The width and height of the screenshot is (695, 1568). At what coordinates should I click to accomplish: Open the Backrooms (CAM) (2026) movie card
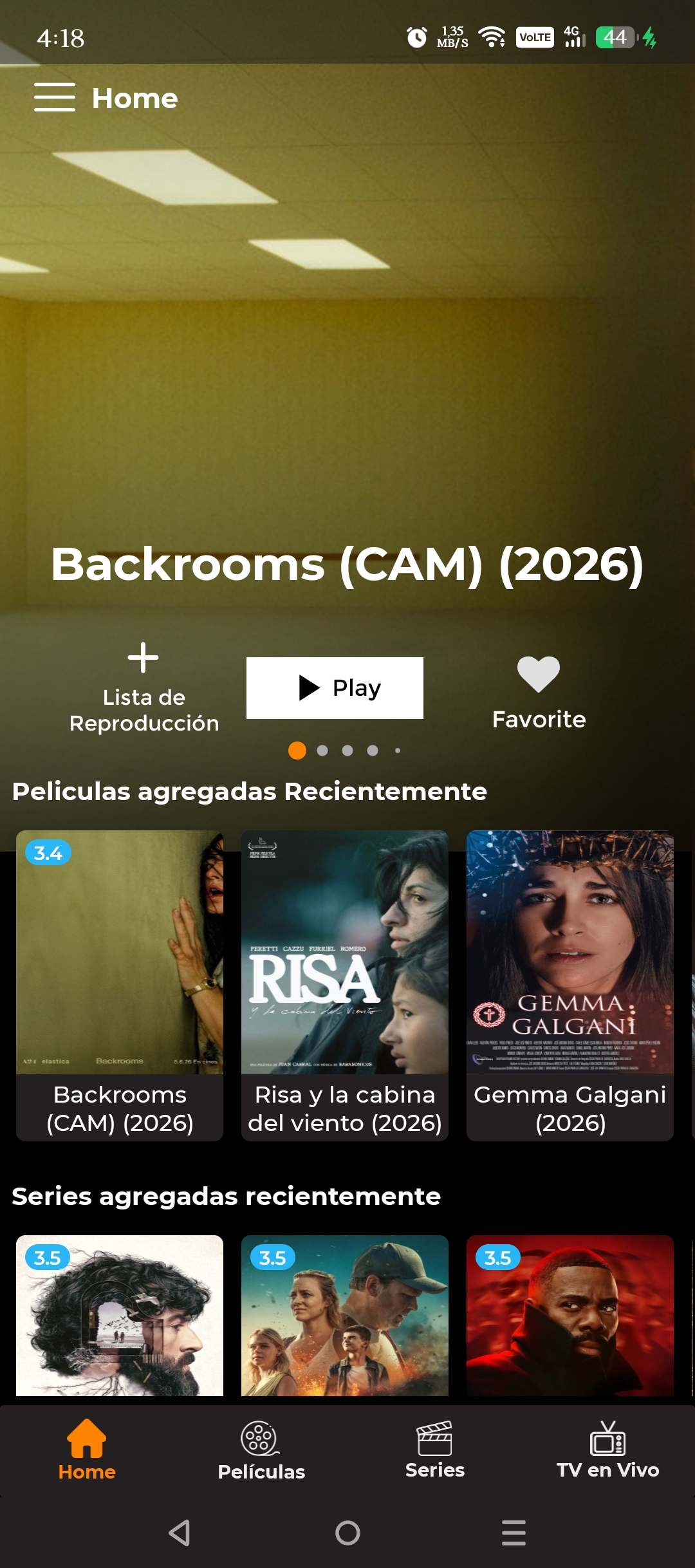tap(120, 985)
